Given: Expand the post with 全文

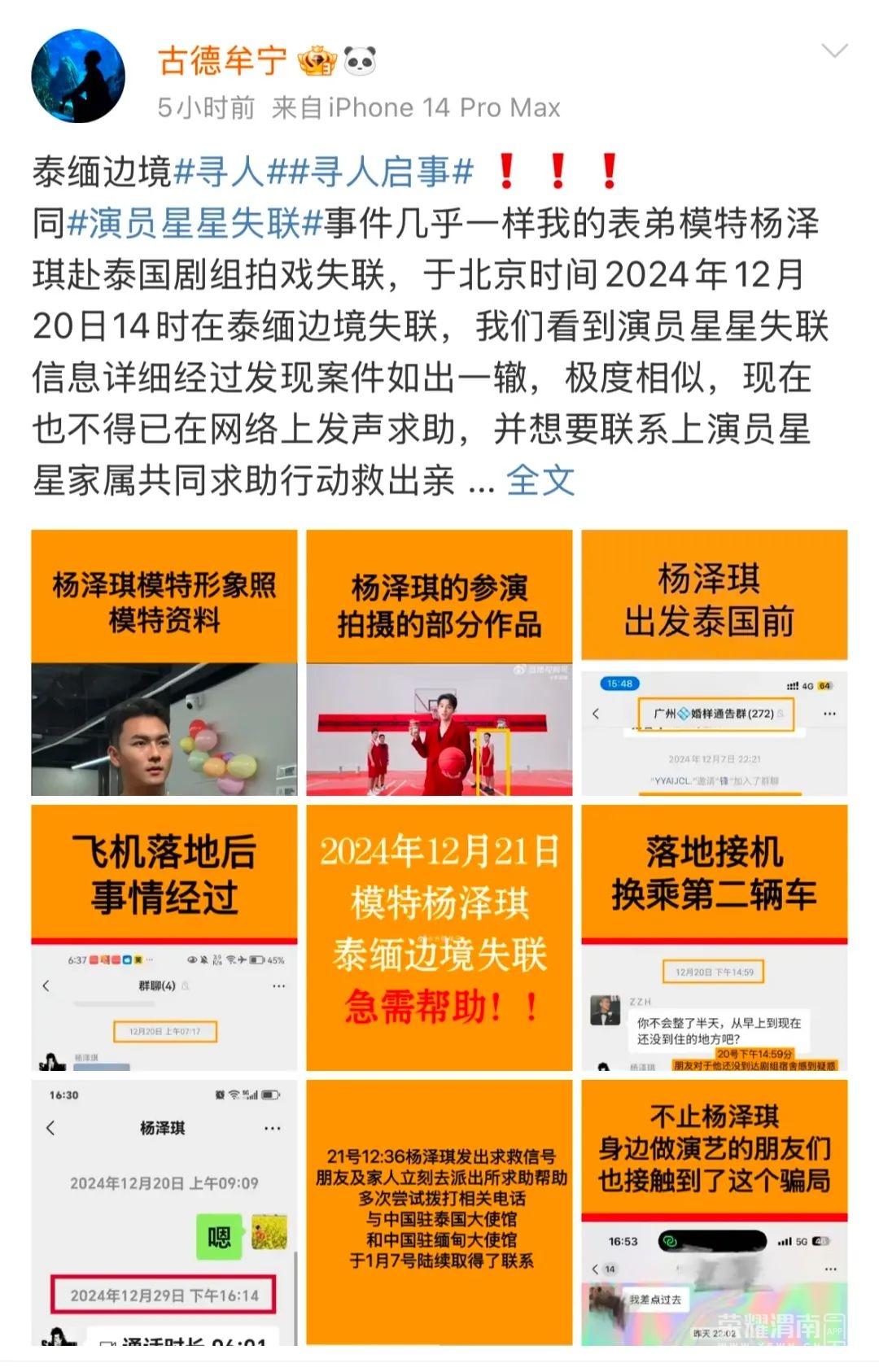Looking at the screenshot, I should (540, 481).
